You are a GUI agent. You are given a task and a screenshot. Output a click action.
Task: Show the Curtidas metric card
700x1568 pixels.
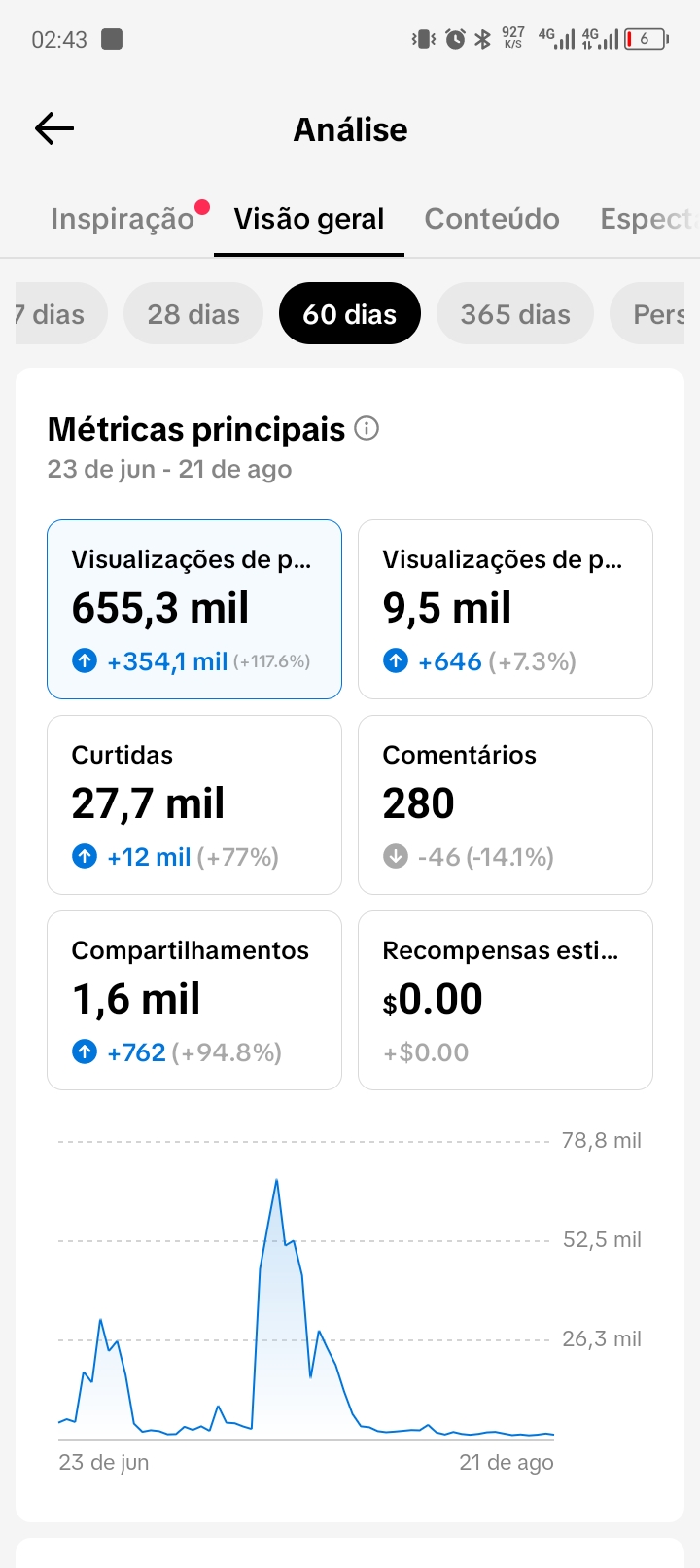tap(194, 805)
